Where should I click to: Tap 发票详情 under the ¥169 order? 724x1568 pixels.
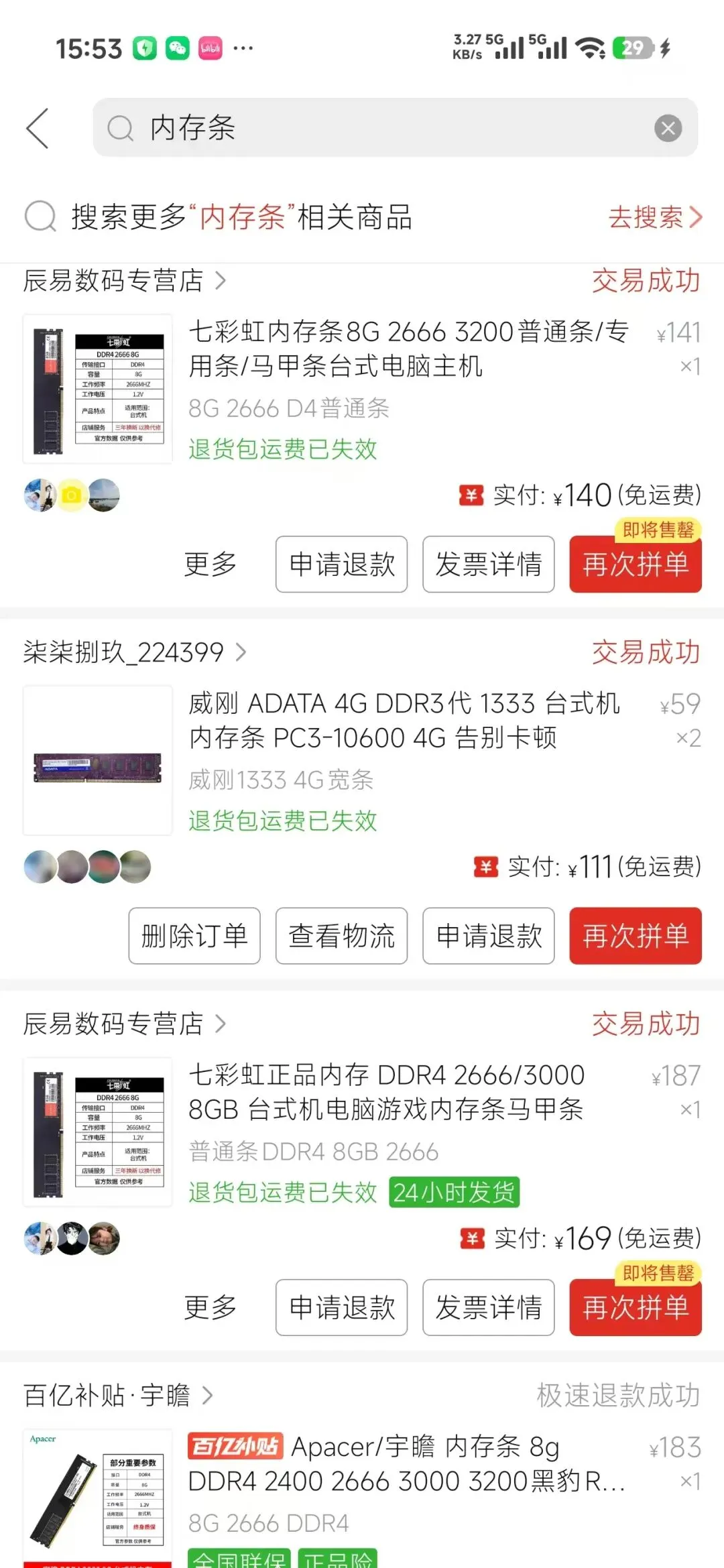click(488, 1307)
